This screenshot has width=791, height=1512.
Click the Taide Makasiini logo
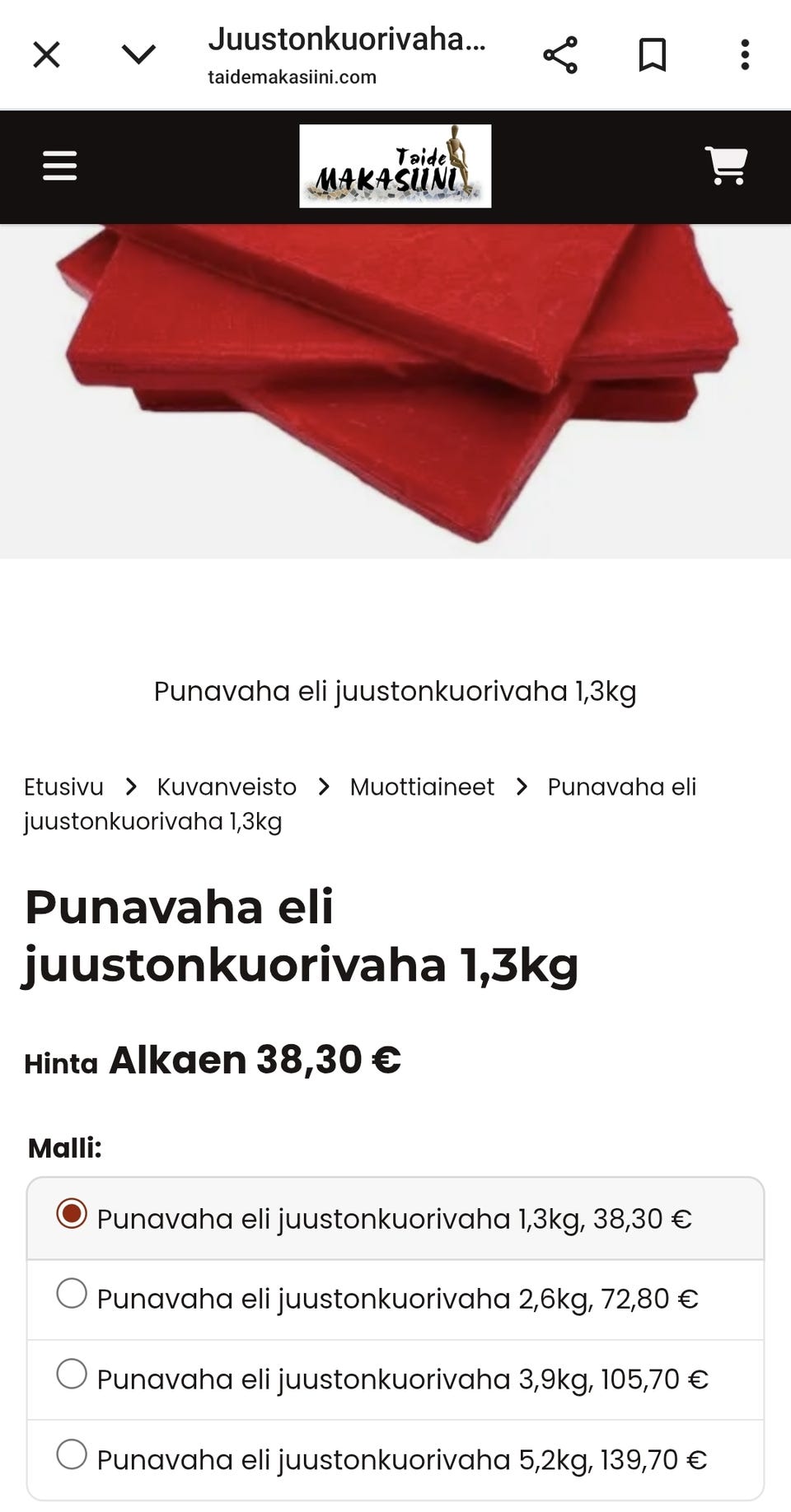point(395,165)
